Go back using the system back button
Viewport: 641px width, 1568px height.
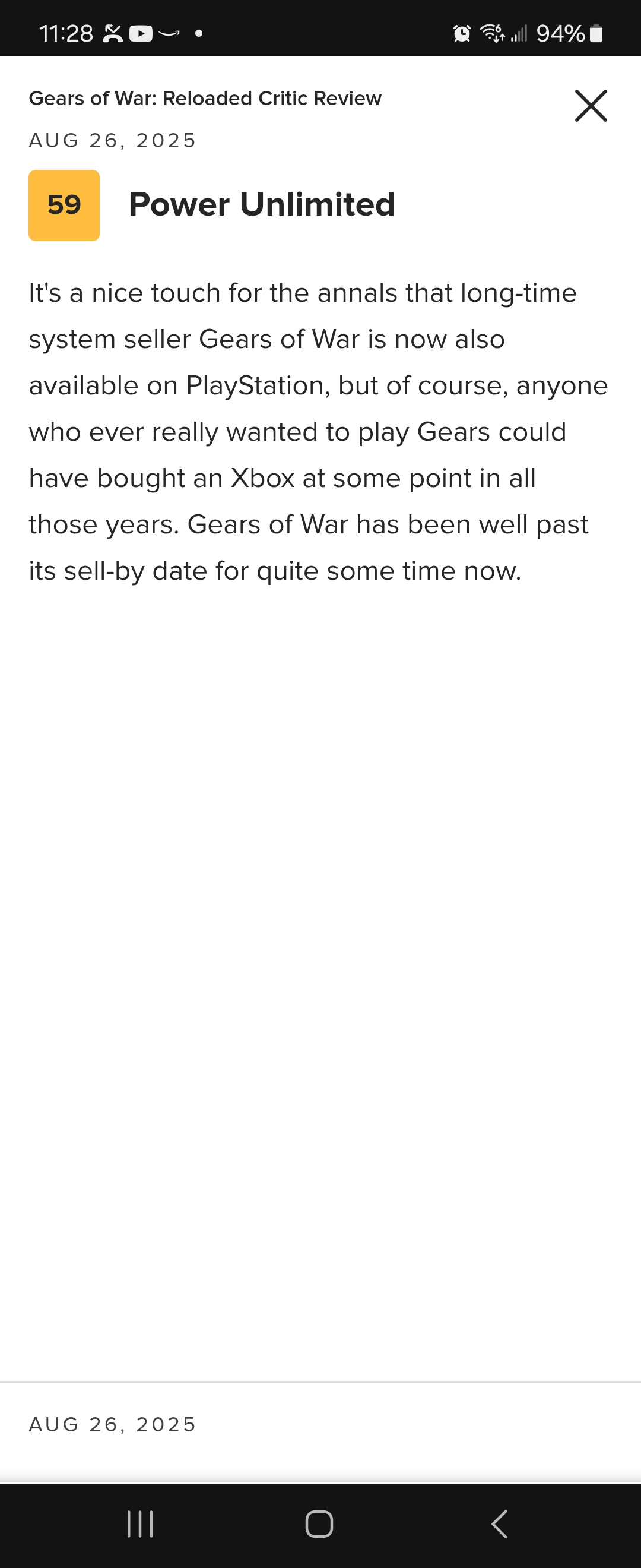tap(499, 1524)
